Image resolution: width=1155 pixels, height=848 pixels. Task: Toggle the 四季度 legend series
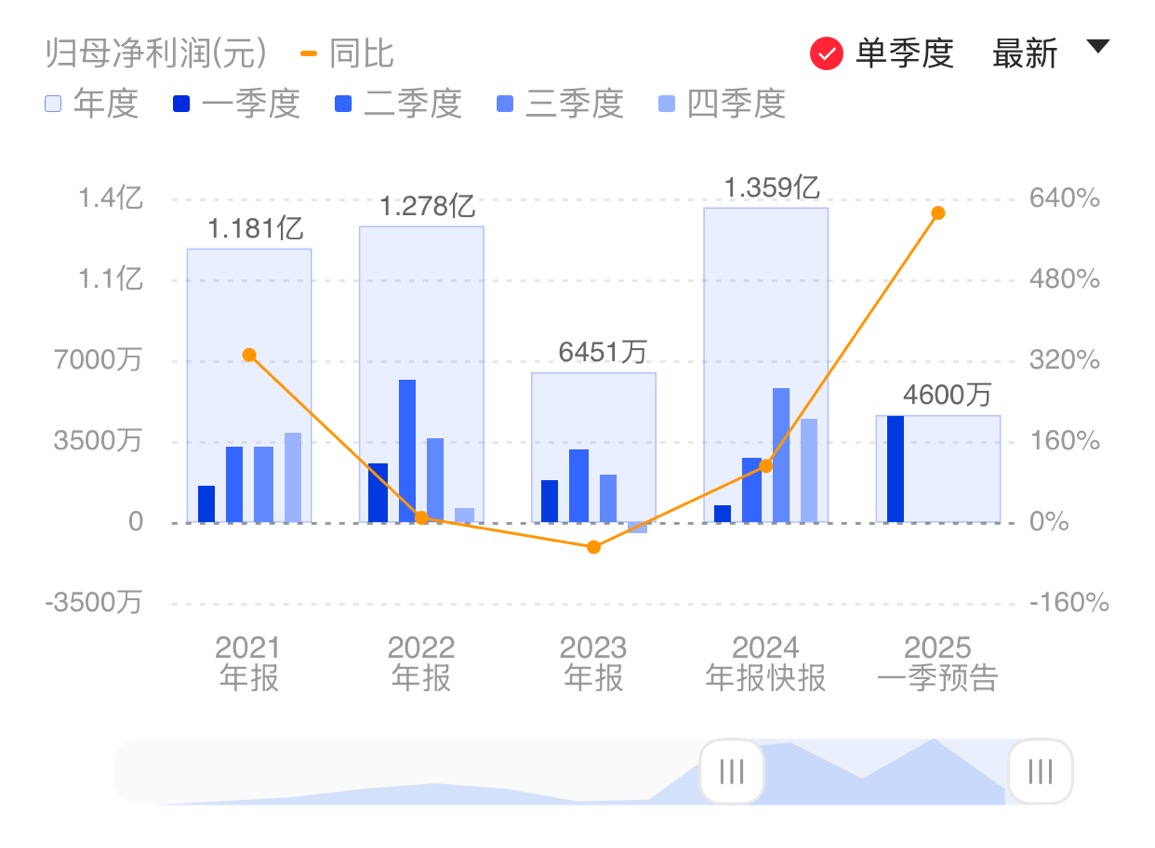point(721,103)
